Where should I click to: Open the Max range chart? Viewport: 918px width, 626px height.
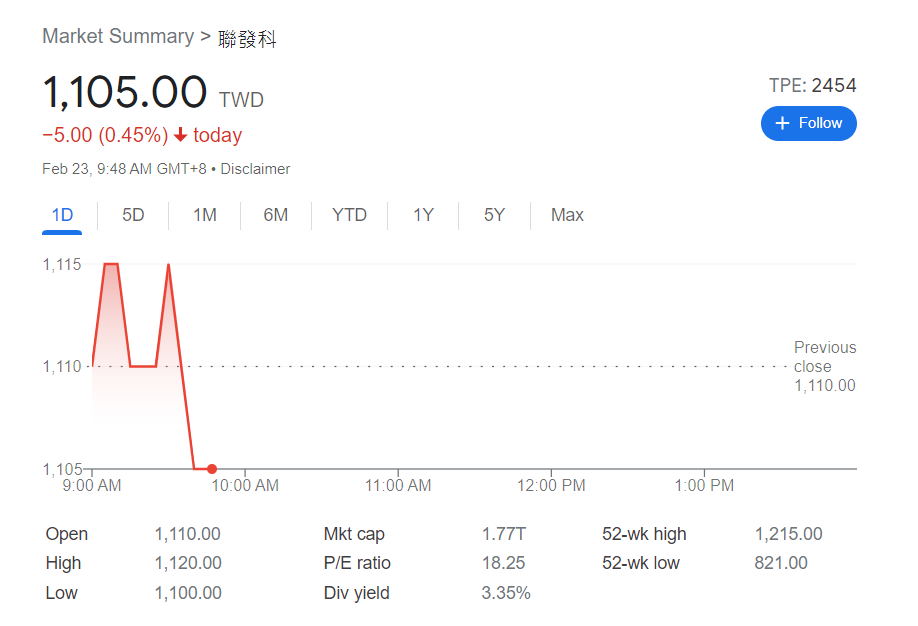(567, 215)
